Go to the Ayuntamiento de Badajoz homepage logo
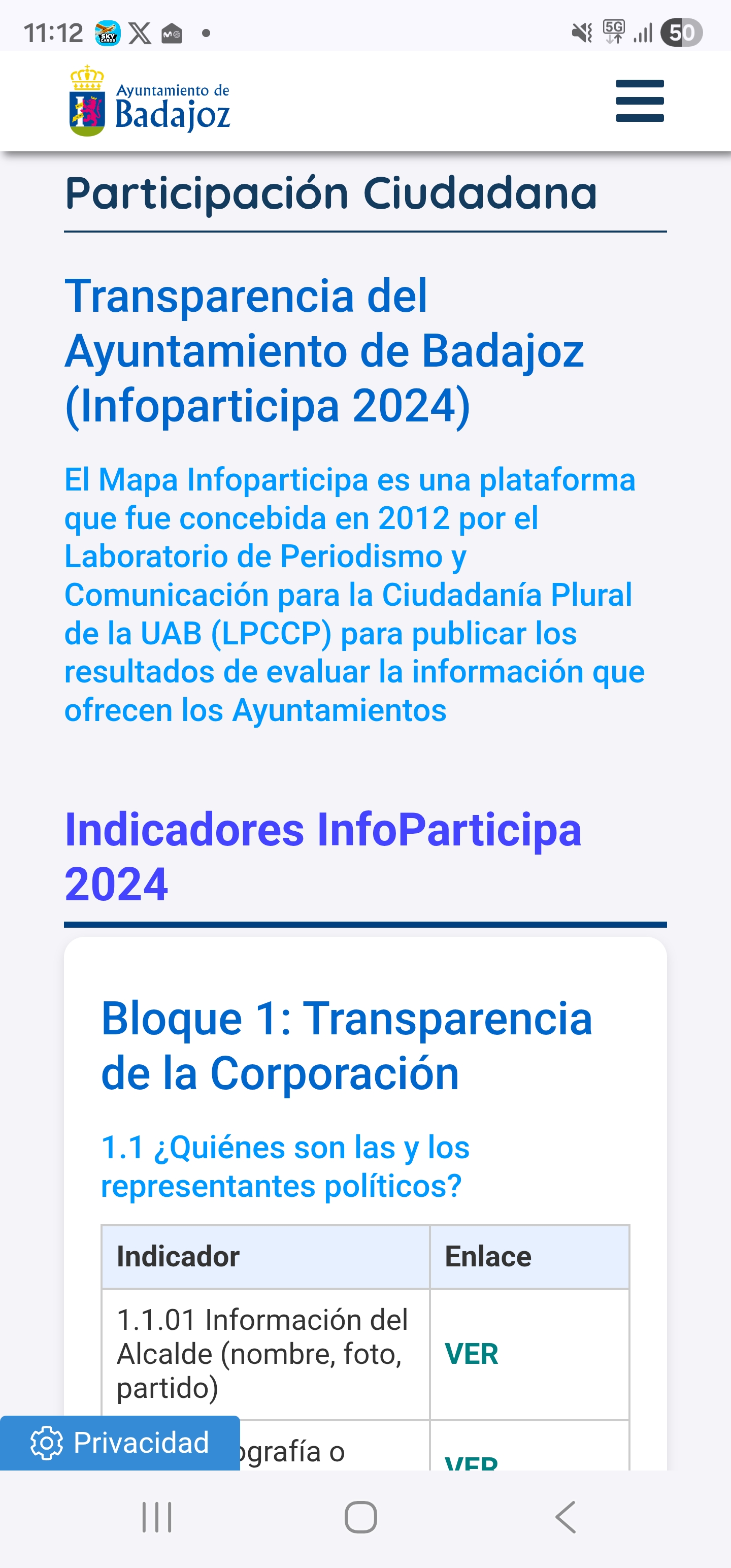 point(150,101)
